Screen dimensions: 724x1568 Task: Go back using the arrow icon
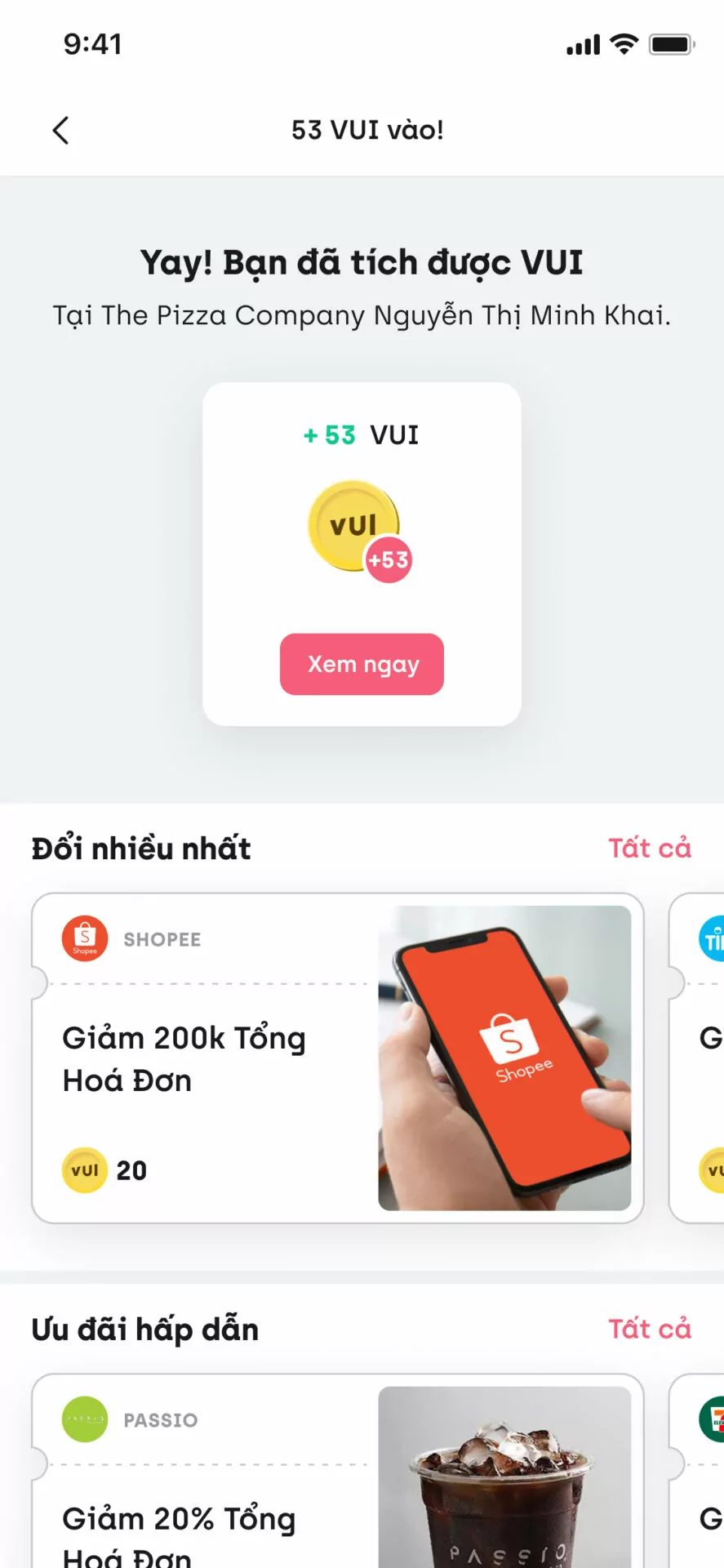[60, 130]
